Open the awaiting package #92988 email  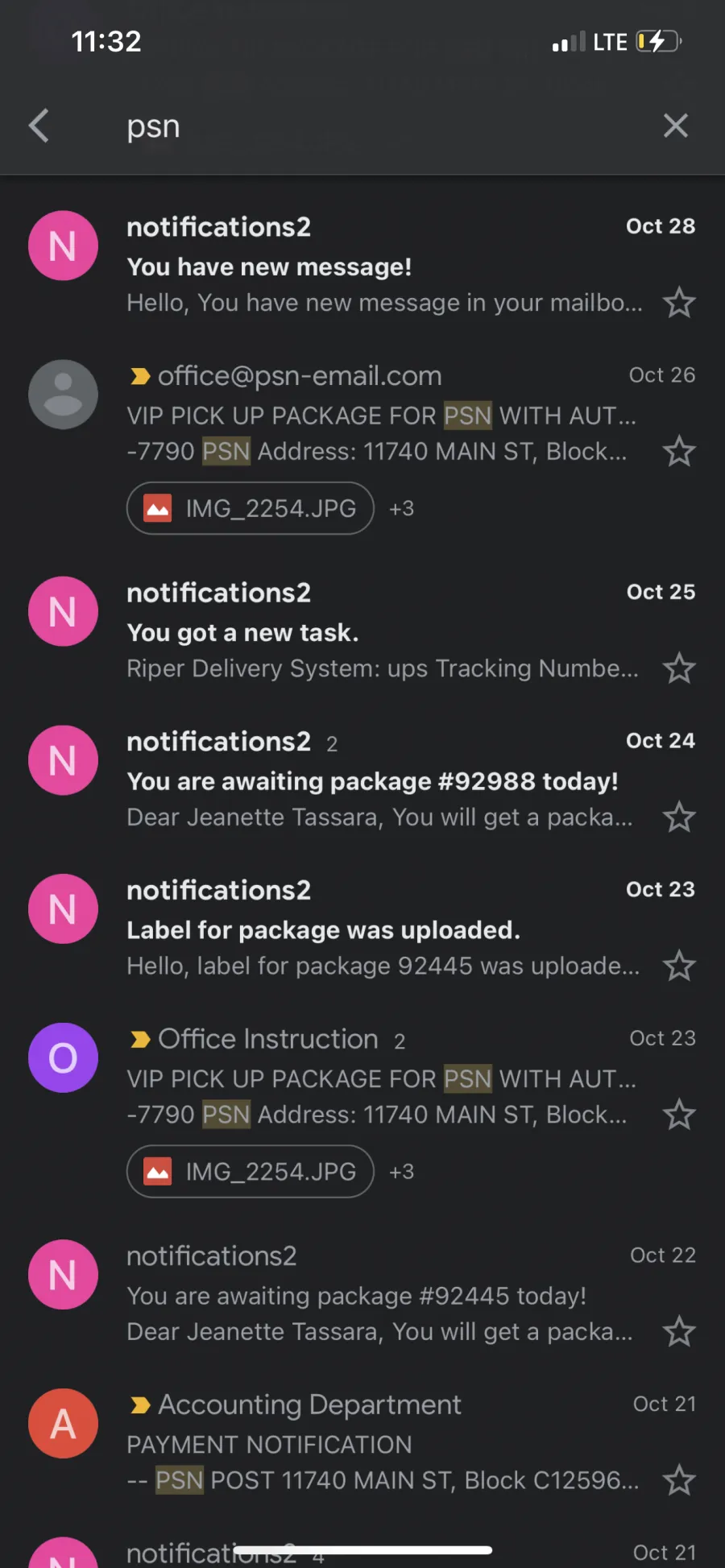[362, 780]
